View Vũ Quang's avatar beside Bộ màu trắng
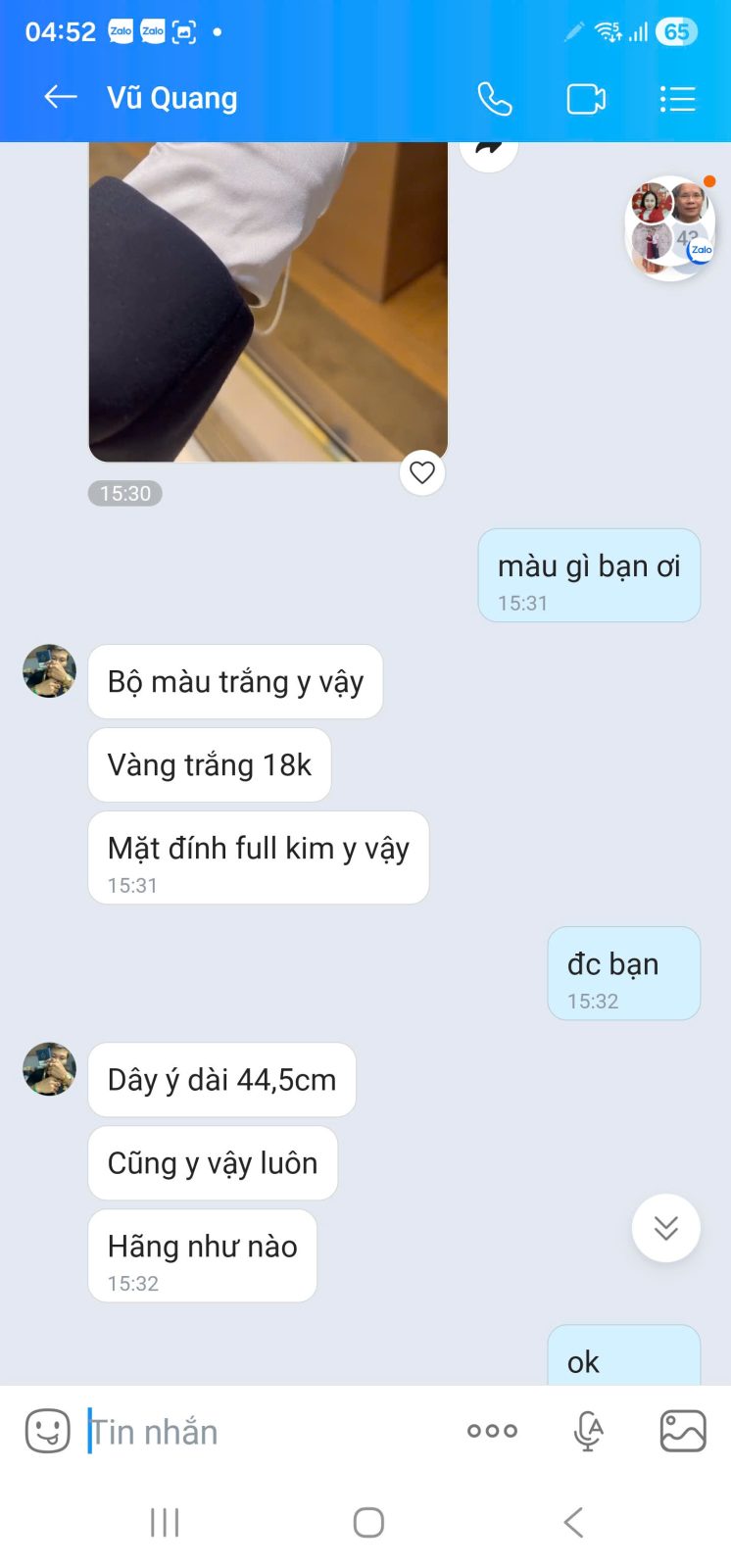The height and width of the screenshot is (1568, 731). coord(50,671)
